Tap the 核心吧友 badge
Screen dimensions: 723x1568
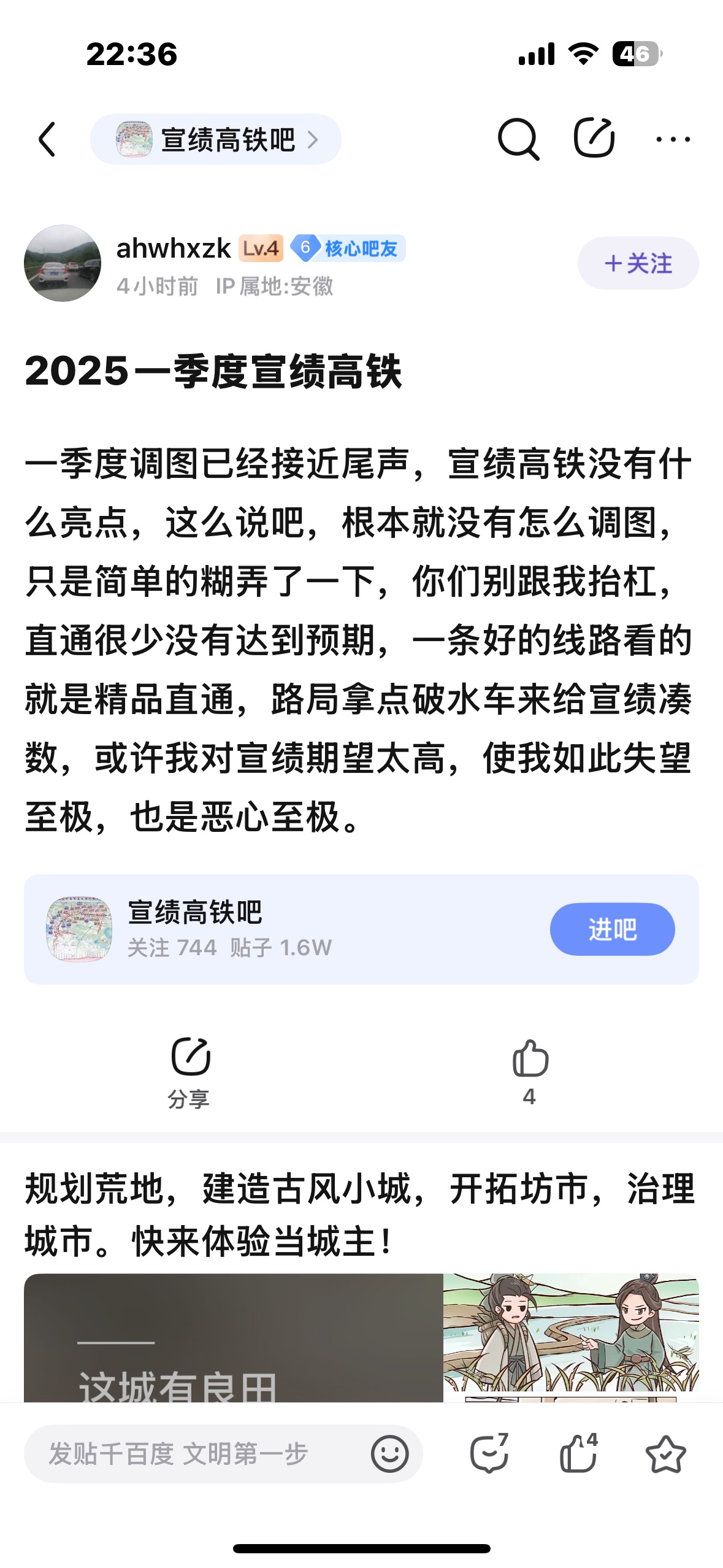pos(348,248)
